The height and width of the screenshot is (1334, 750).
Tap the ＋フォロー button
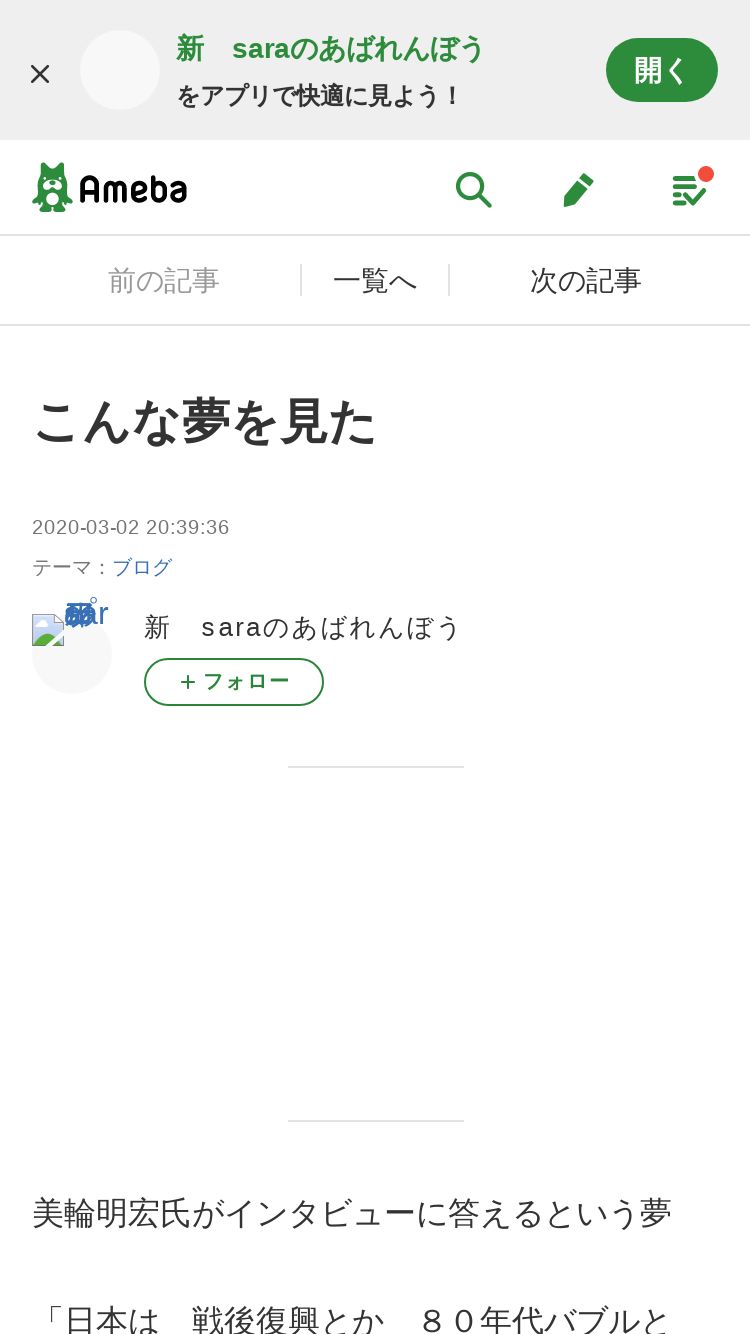(x=234, y=682)
